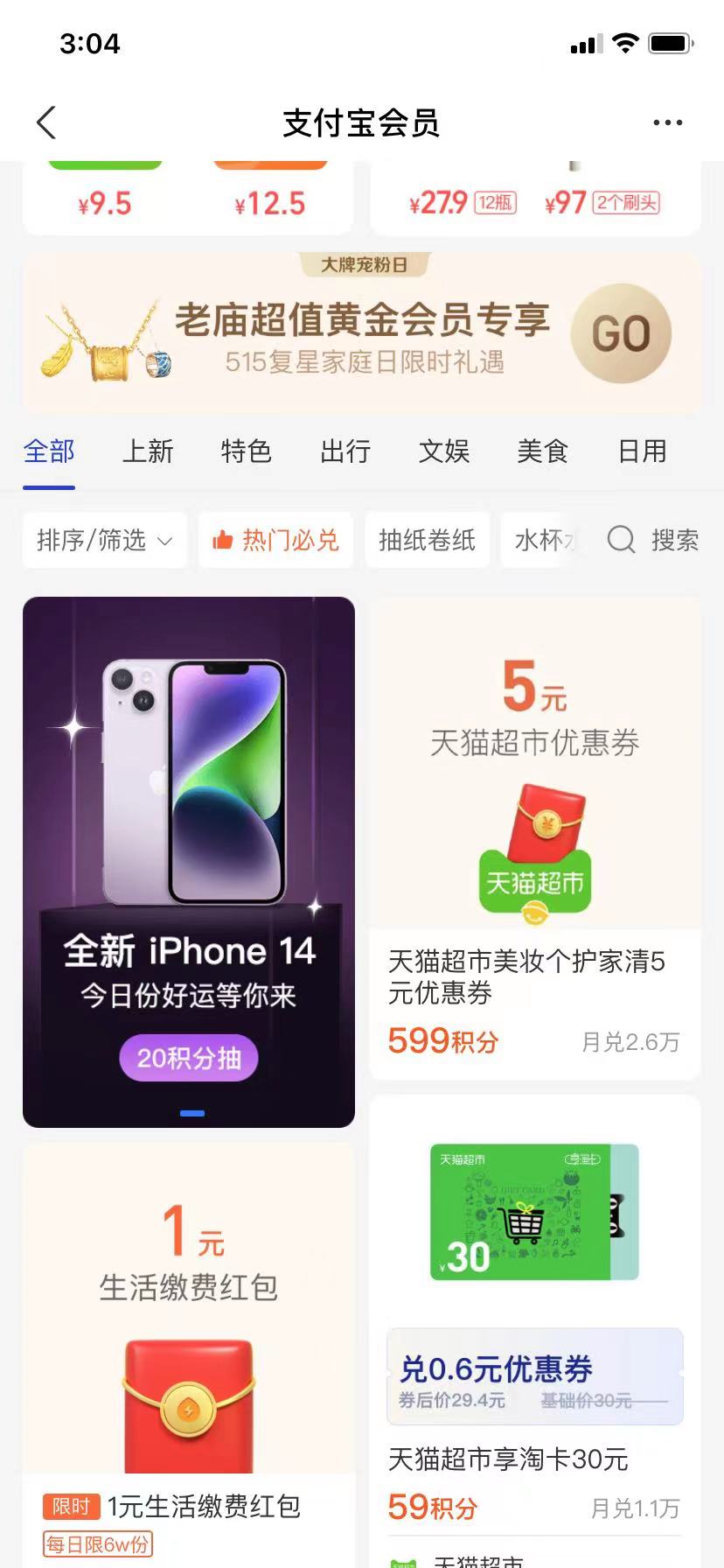This screenshot has height=1568, width=724.
Task: Select the 热门必兑 filter chip
Action: [x=275, y=541]
